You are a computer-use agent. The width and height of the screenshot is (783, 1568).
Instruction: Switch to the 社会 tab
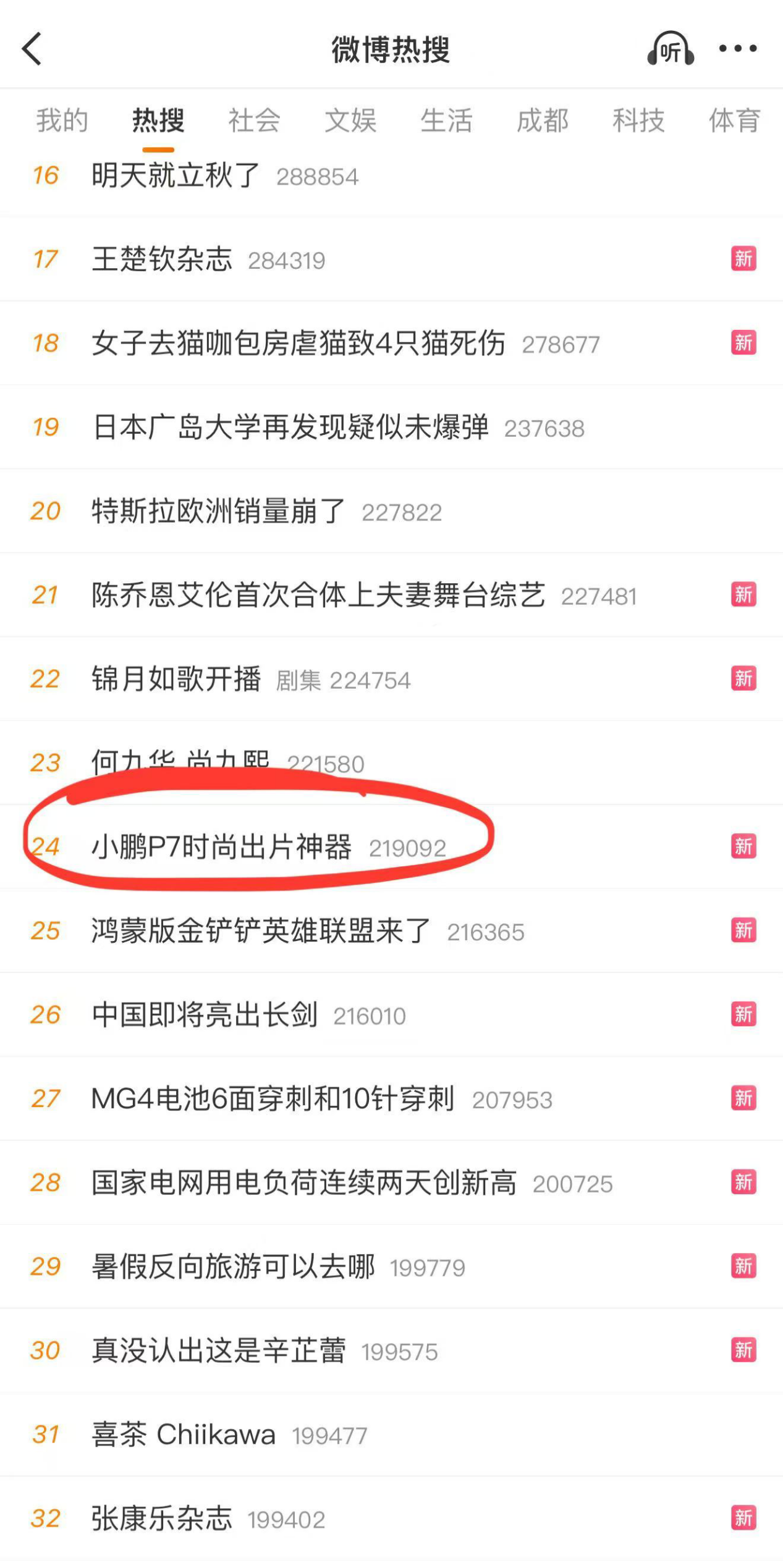(254, 120)
